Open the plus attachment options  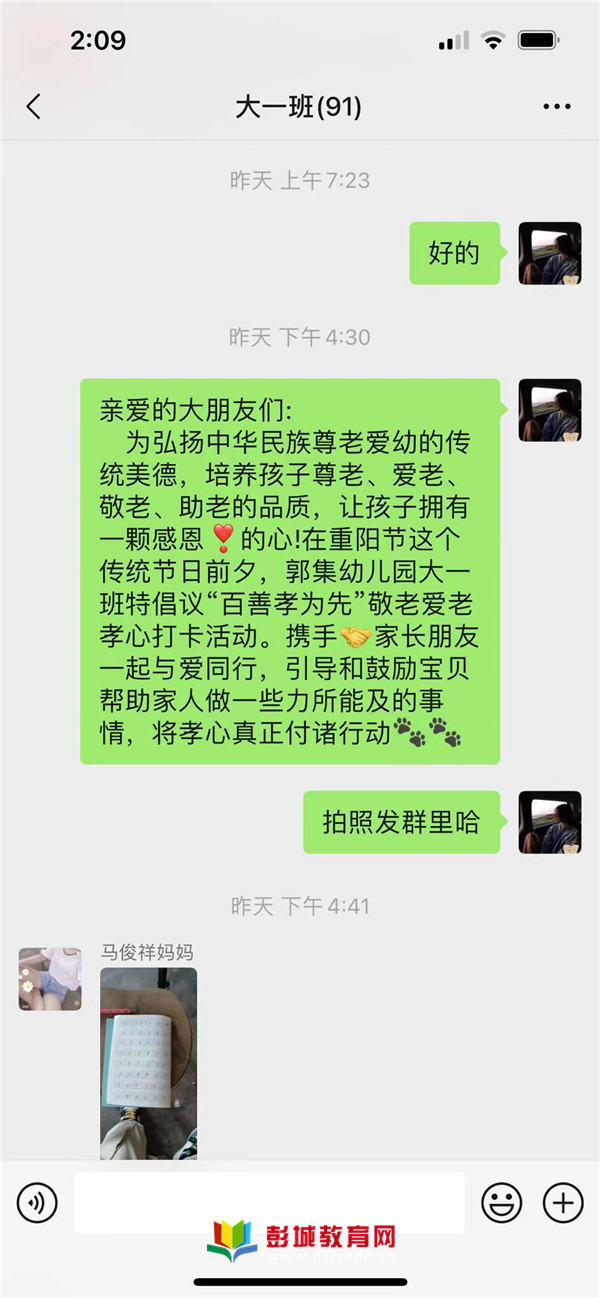click(x=562, y=1202)
